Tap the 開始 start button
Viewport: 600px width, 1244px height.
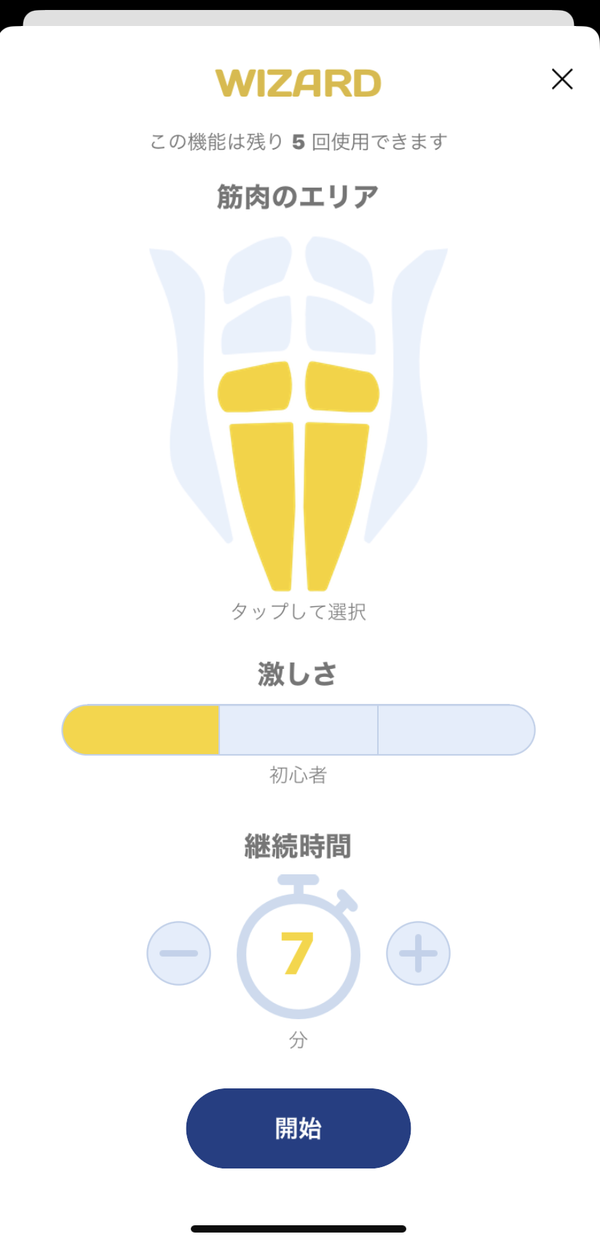(x=298, y=1128)
